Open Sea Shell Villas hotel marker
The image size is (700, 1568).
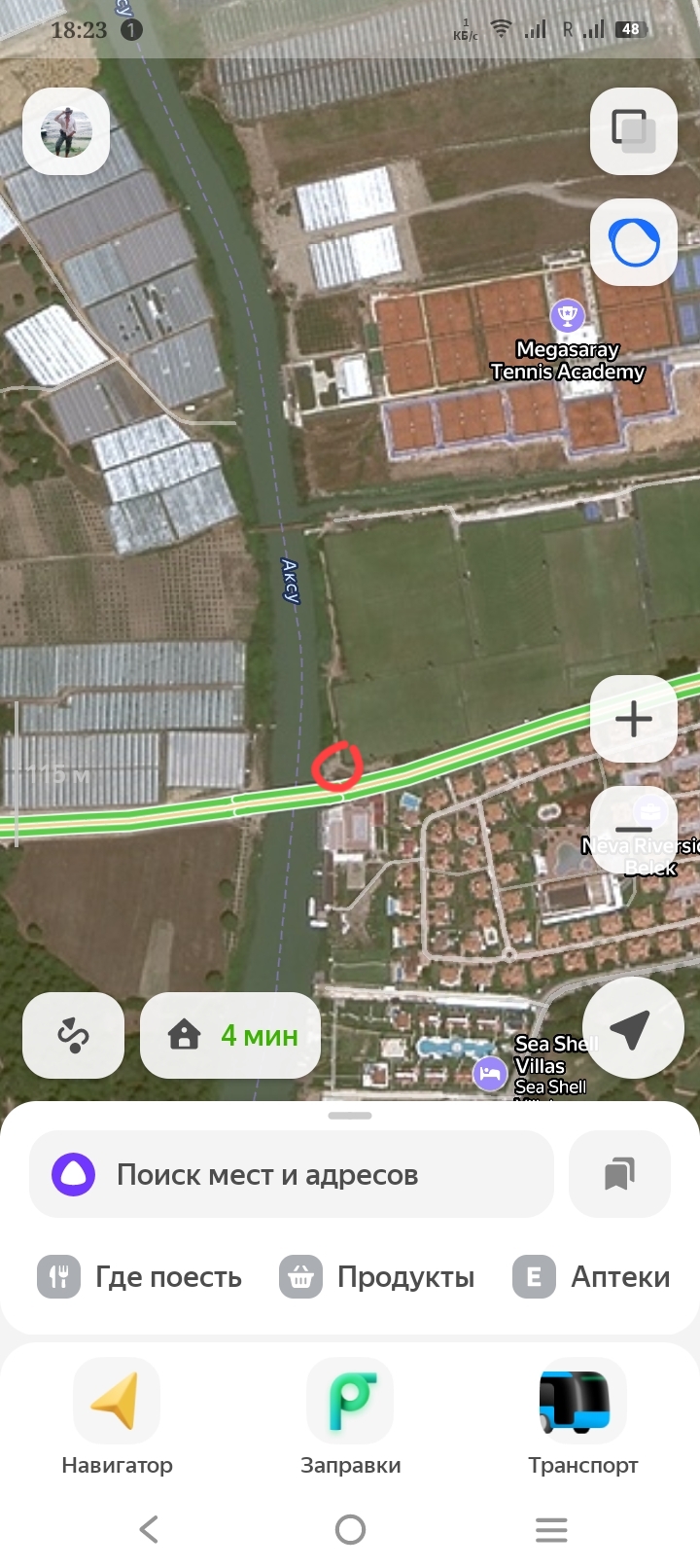coord(489,1074)
